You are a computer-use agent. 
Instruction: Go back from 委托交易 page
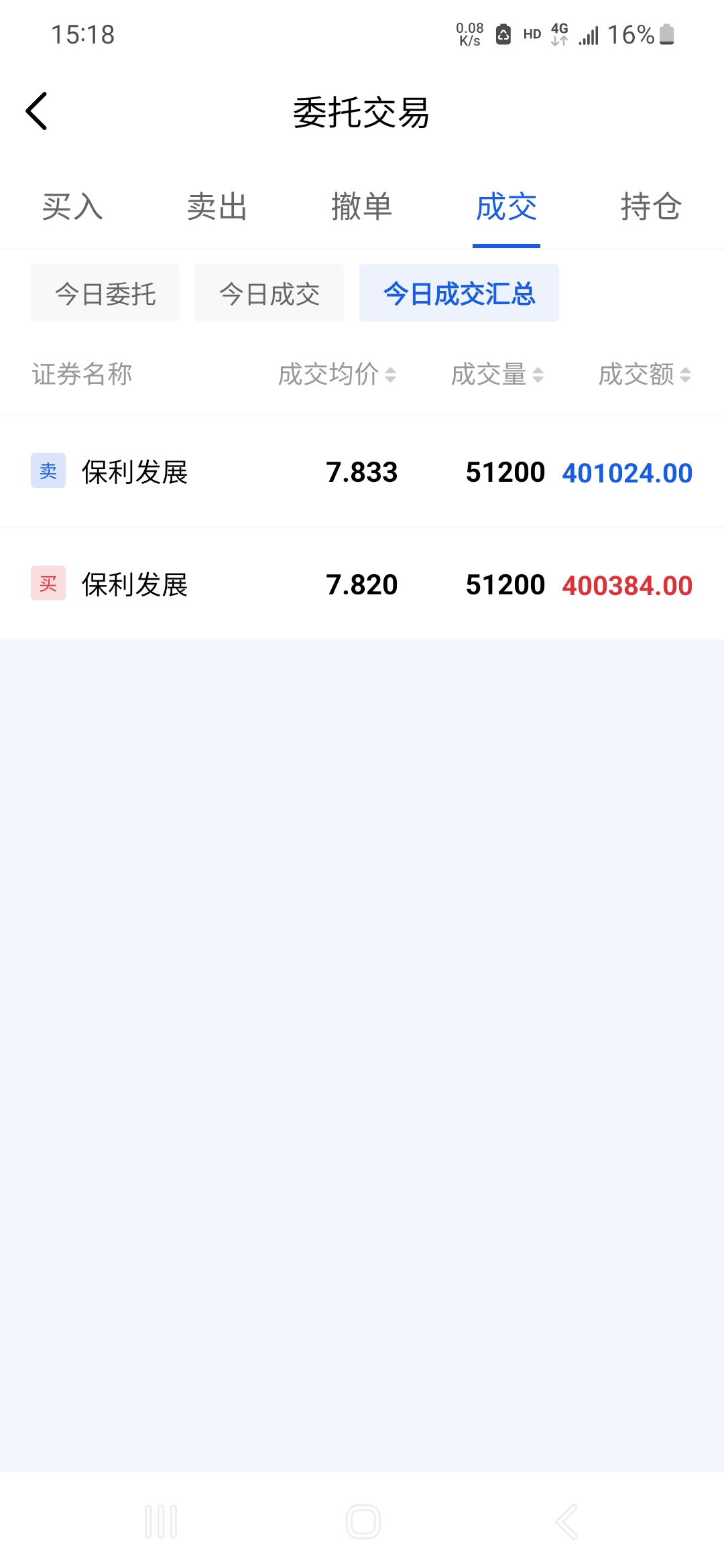tap(37, 111)
